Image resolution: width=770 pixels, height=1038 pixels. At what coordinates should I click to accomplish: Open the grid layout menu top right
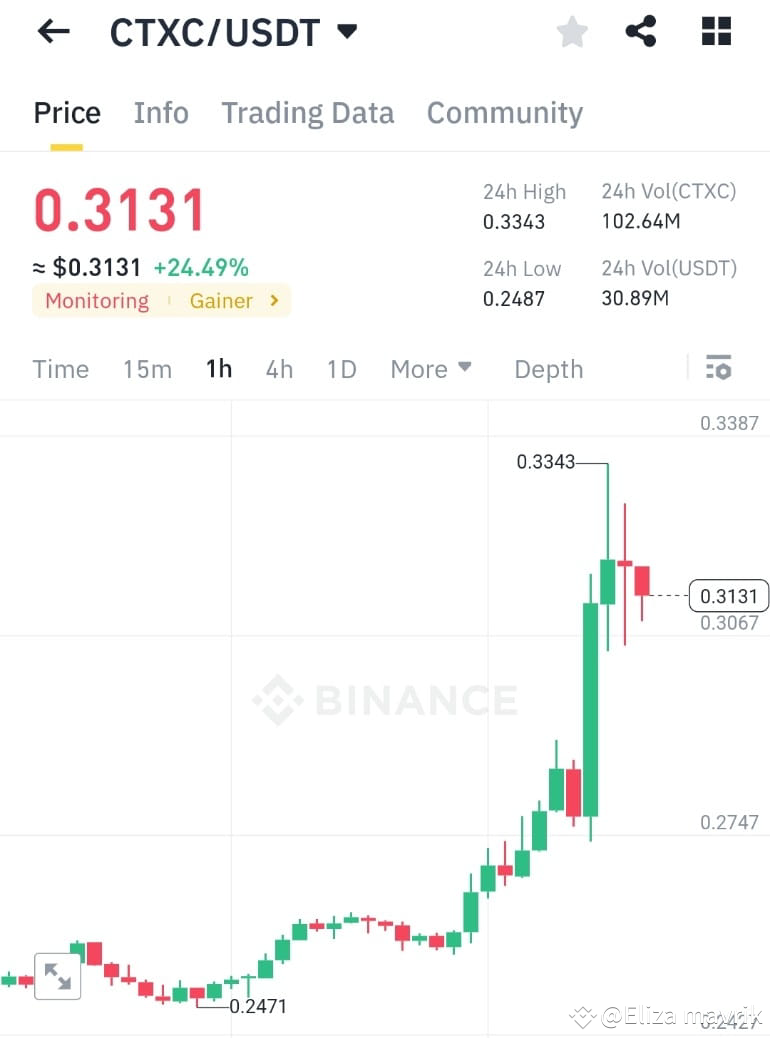716,31
